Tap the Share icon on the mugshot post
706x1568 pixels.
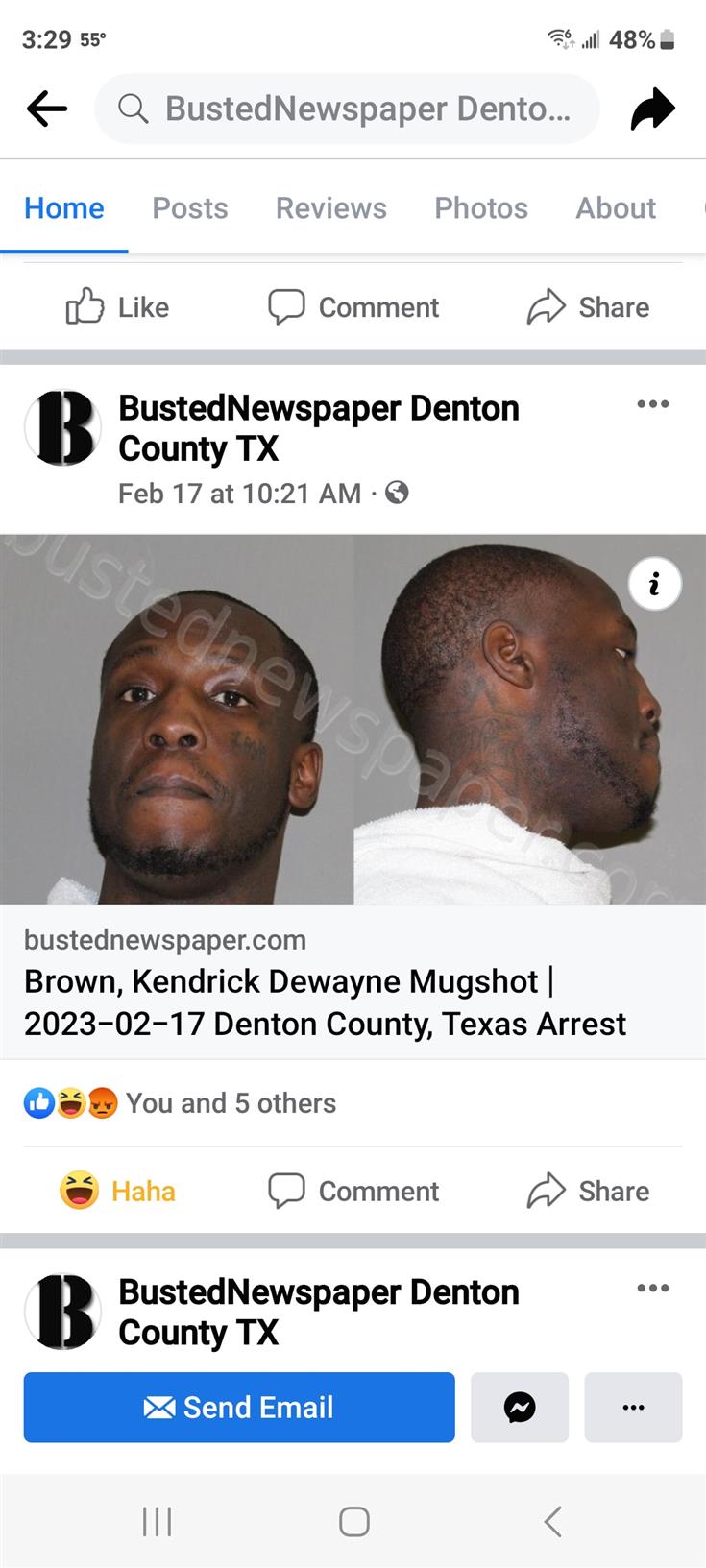pos(587,1191)
